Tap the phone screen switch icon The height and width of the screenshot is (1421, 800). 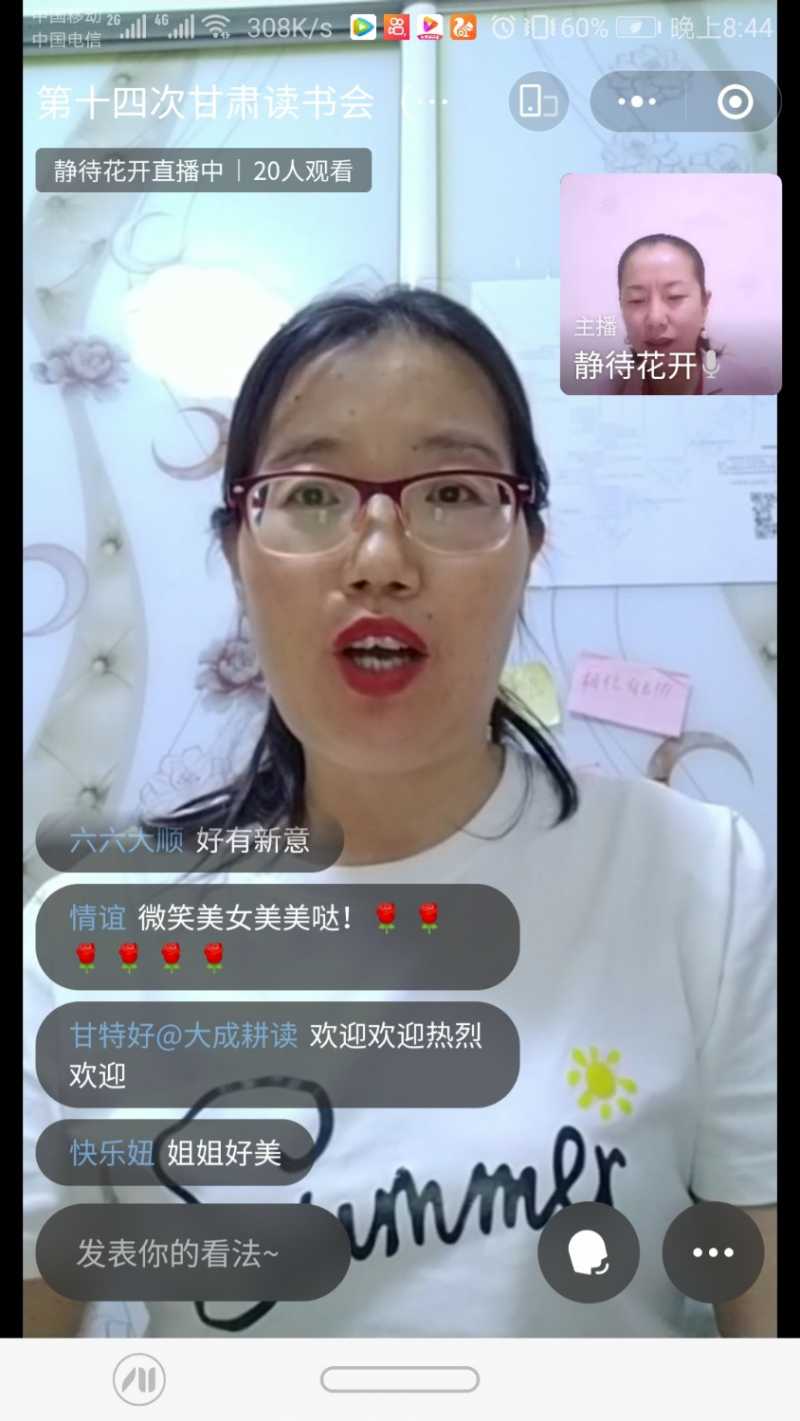coord(539,101)
